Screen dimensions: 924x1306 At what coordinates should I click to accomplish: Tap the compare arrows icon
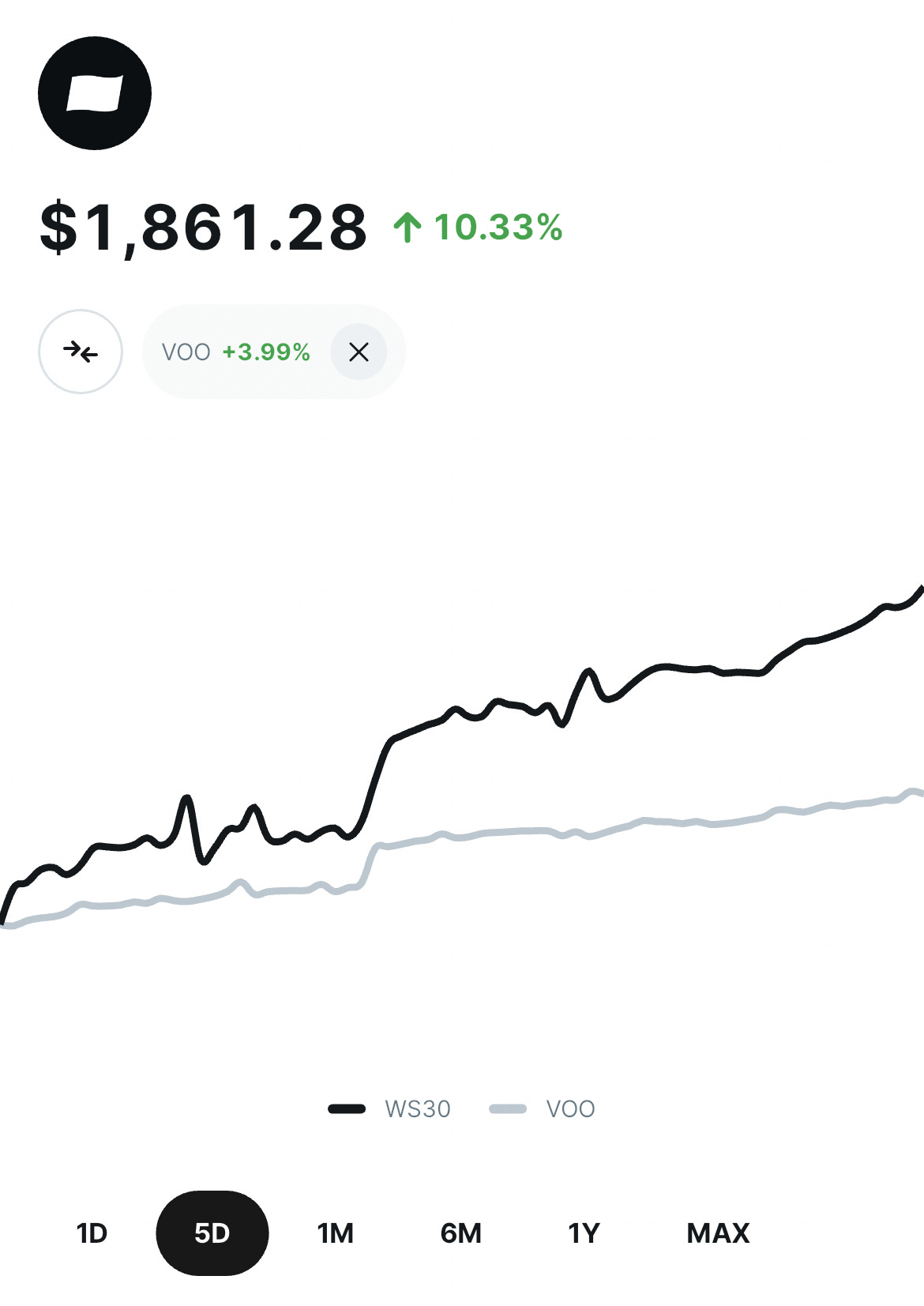click(81, 352)
